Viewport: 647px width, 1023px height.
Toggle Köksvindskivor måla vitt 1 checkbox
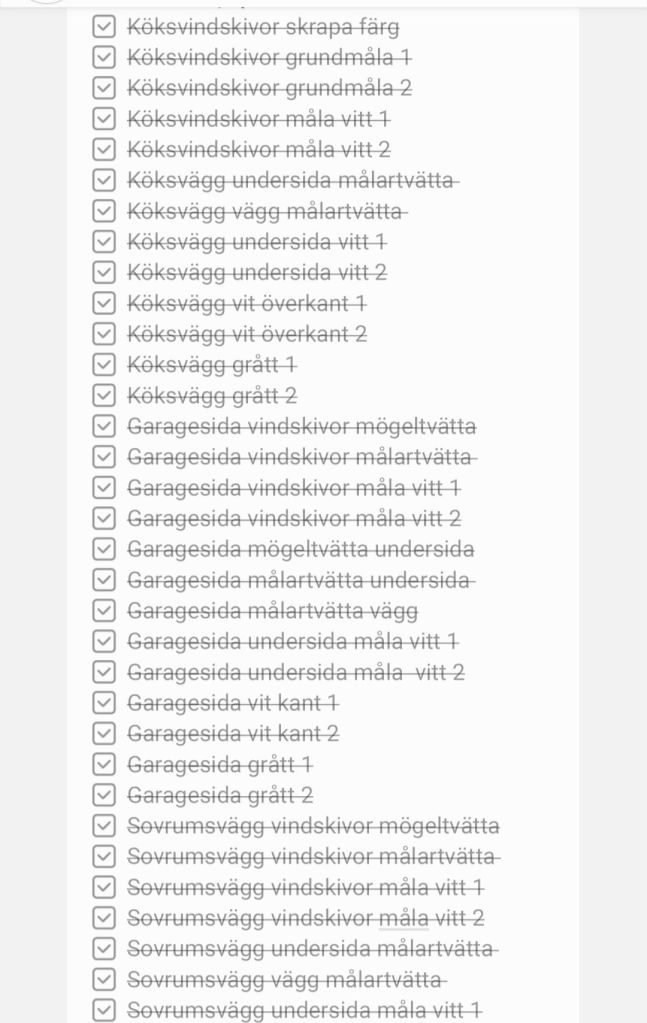coord(103,119)
